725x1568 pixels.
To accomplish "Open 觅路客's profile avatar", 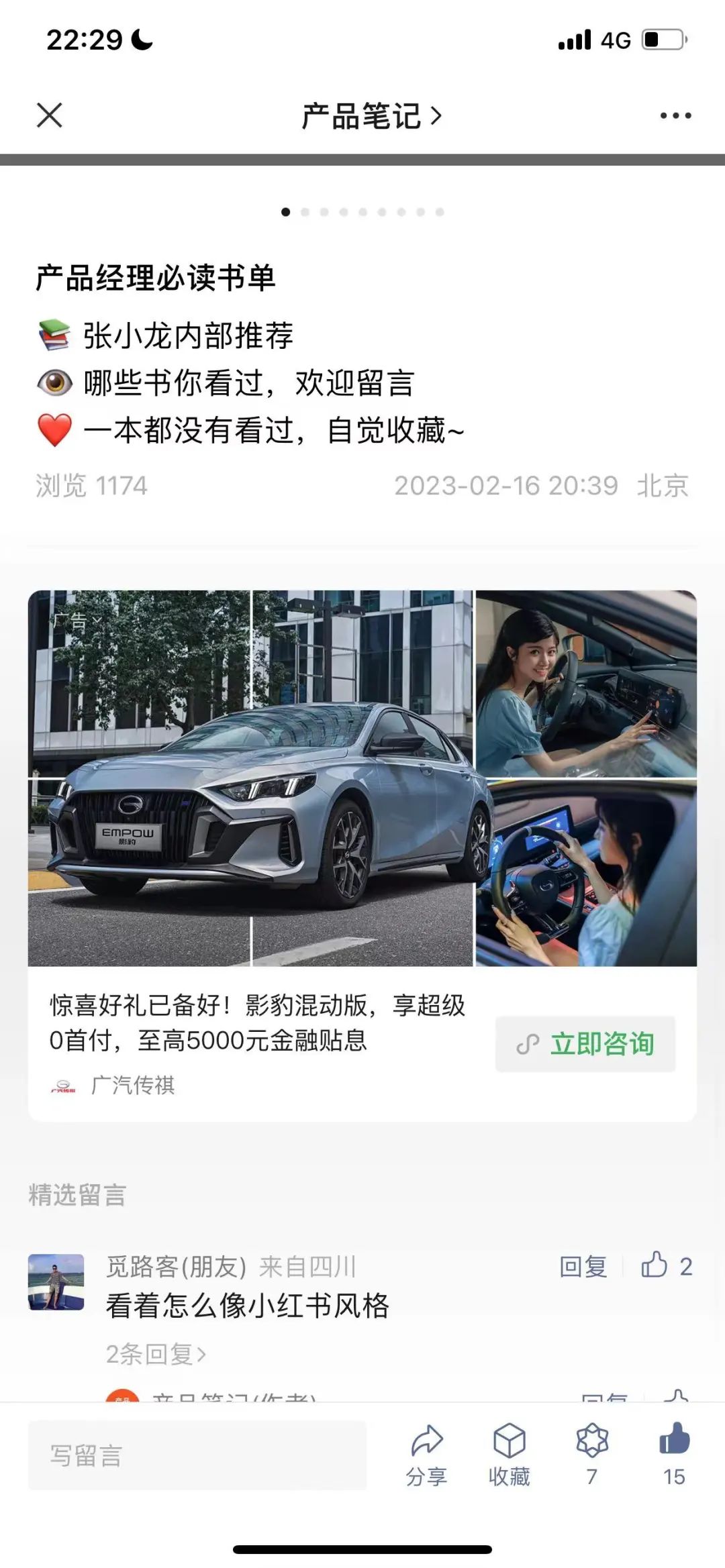I will [x=56, y=1282].
